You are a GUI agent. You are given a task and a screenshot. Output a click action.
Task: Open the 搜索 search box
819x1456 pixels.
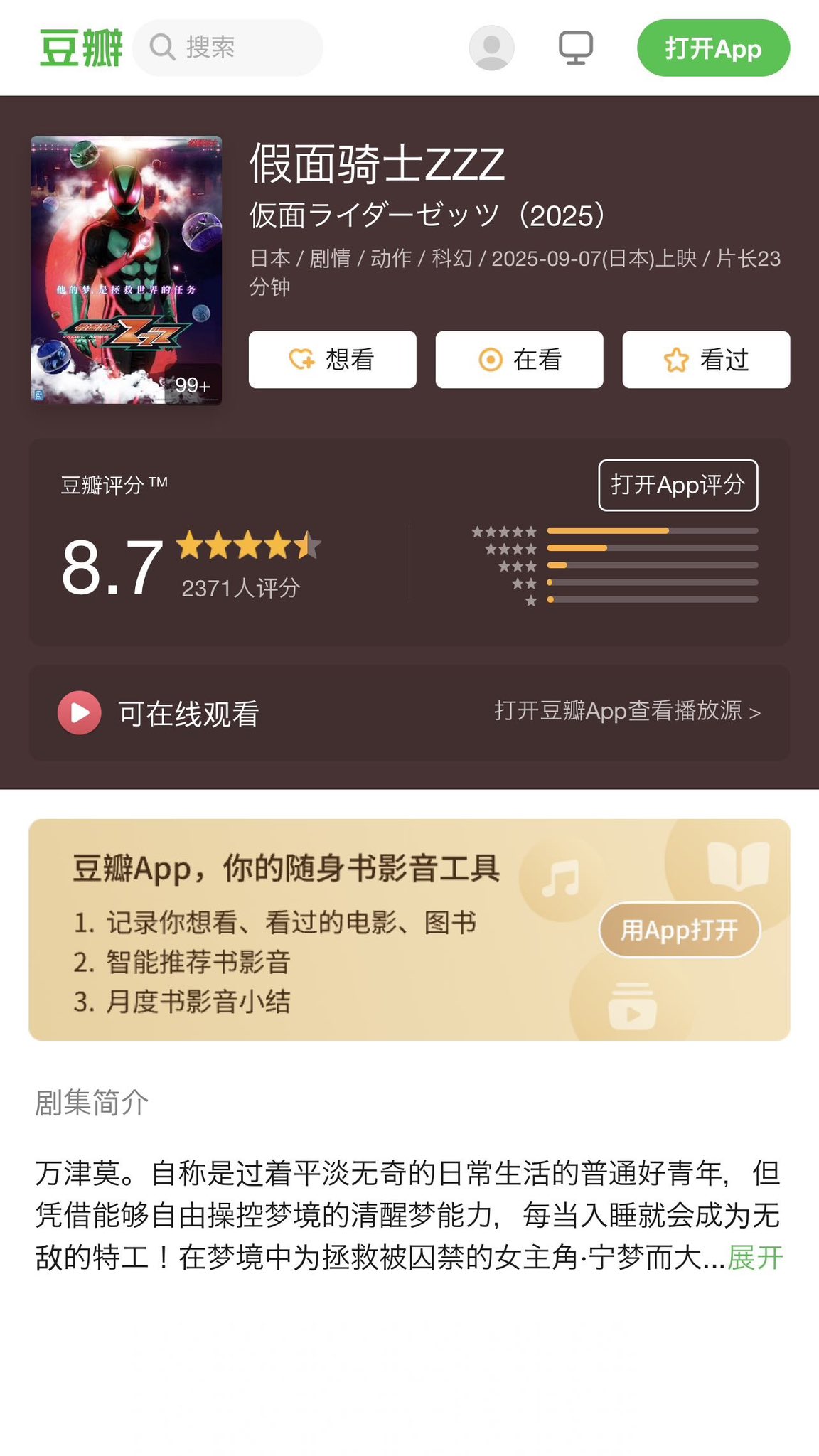227,48
